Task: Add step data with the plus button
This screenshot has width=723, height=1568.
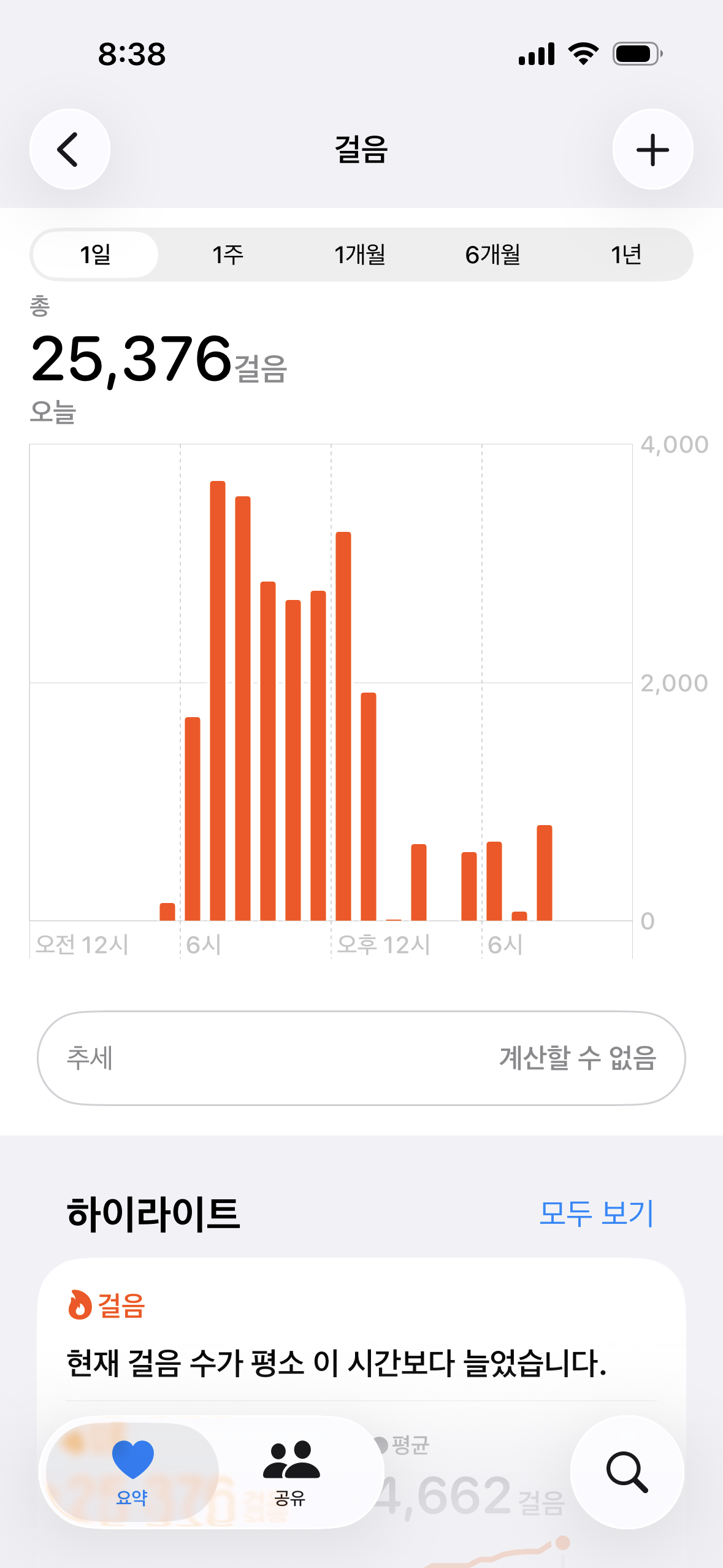Action: [x=652, y=149]
